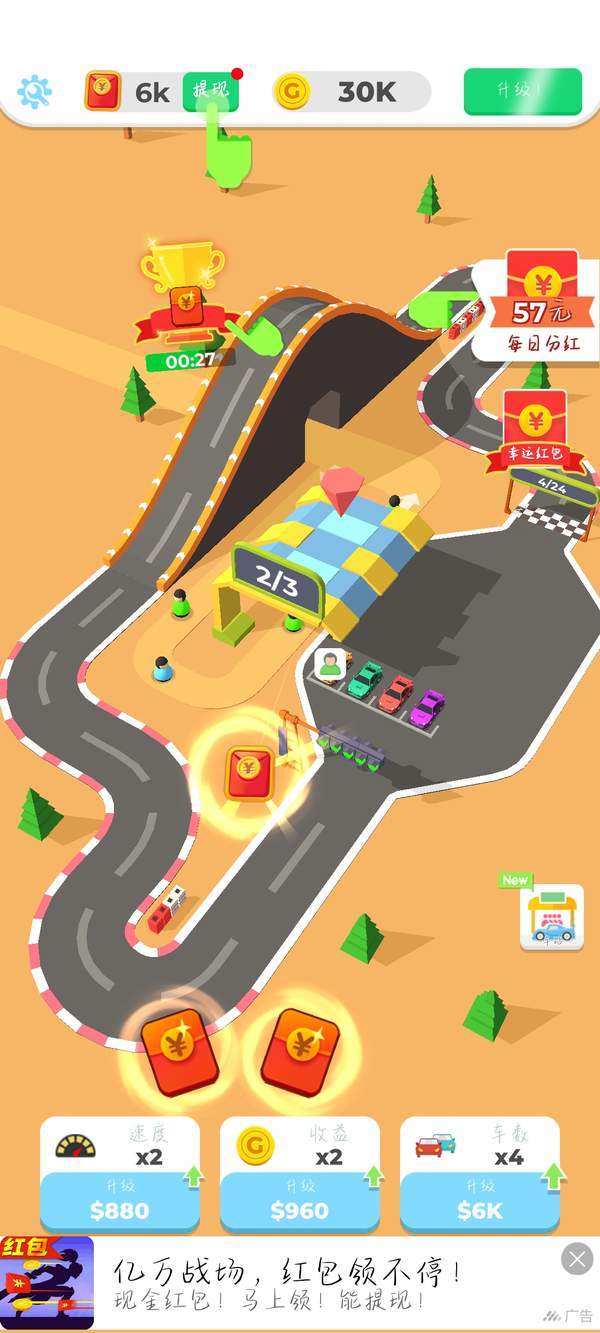Upgrade 速度 speed for $880

pos(120,1199)
